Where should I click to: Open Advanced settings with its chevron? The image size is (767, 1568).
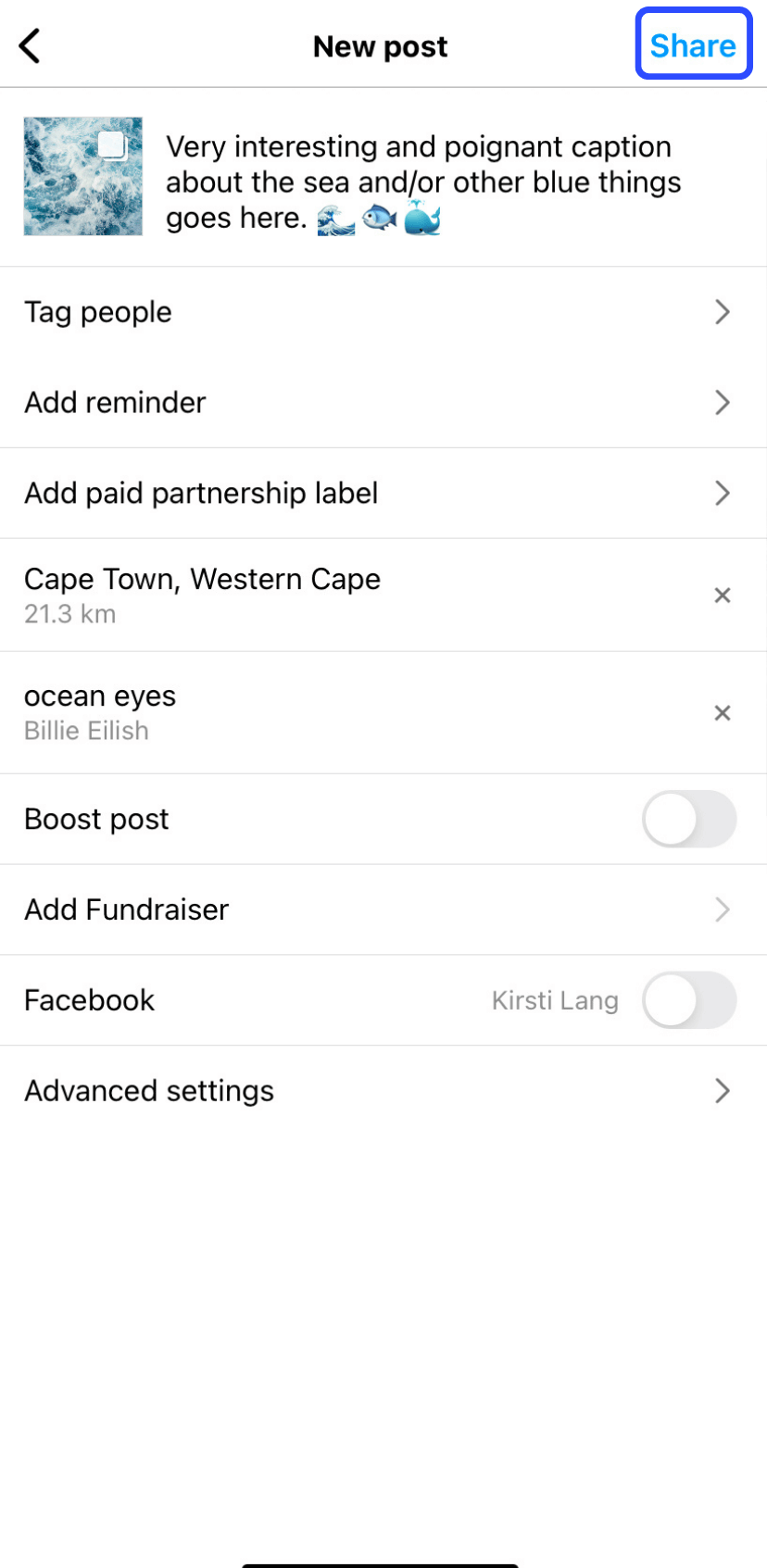click(723, 1091)
